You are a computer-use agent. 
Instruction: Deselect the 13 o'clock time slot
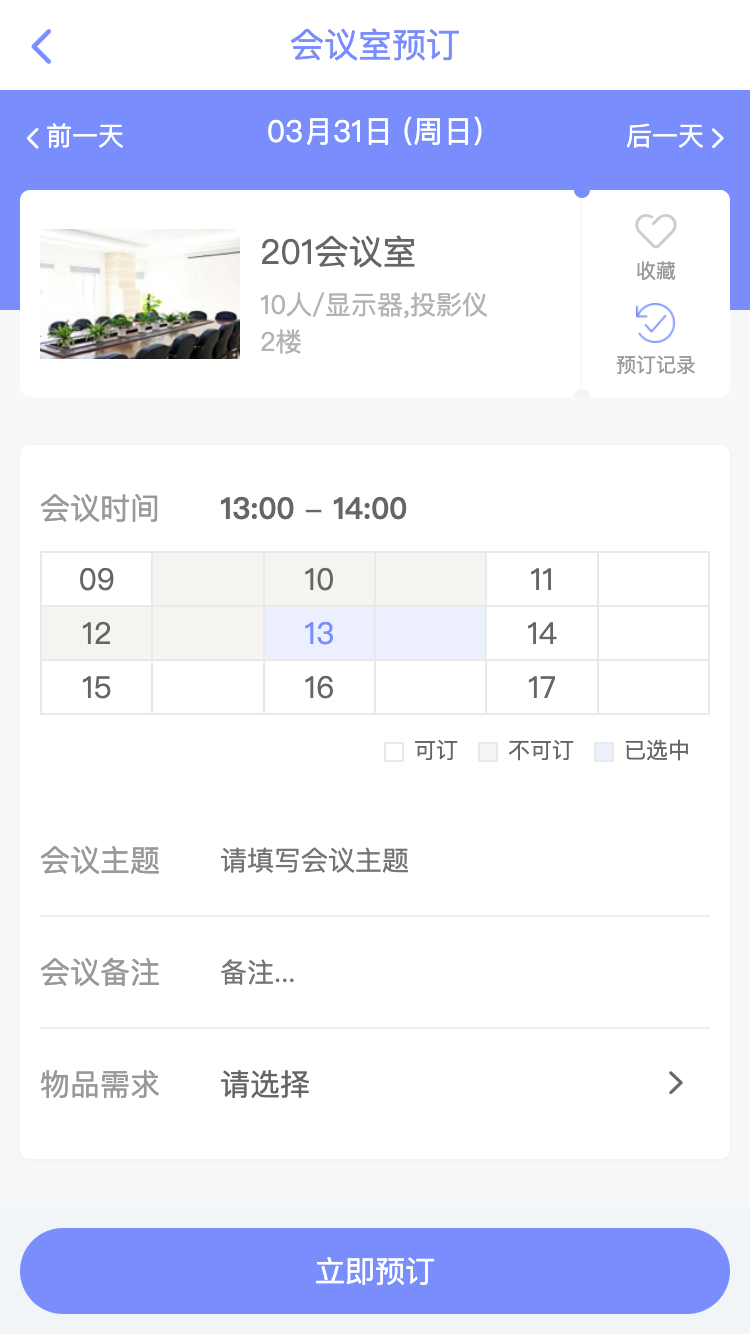click(319, 633)
